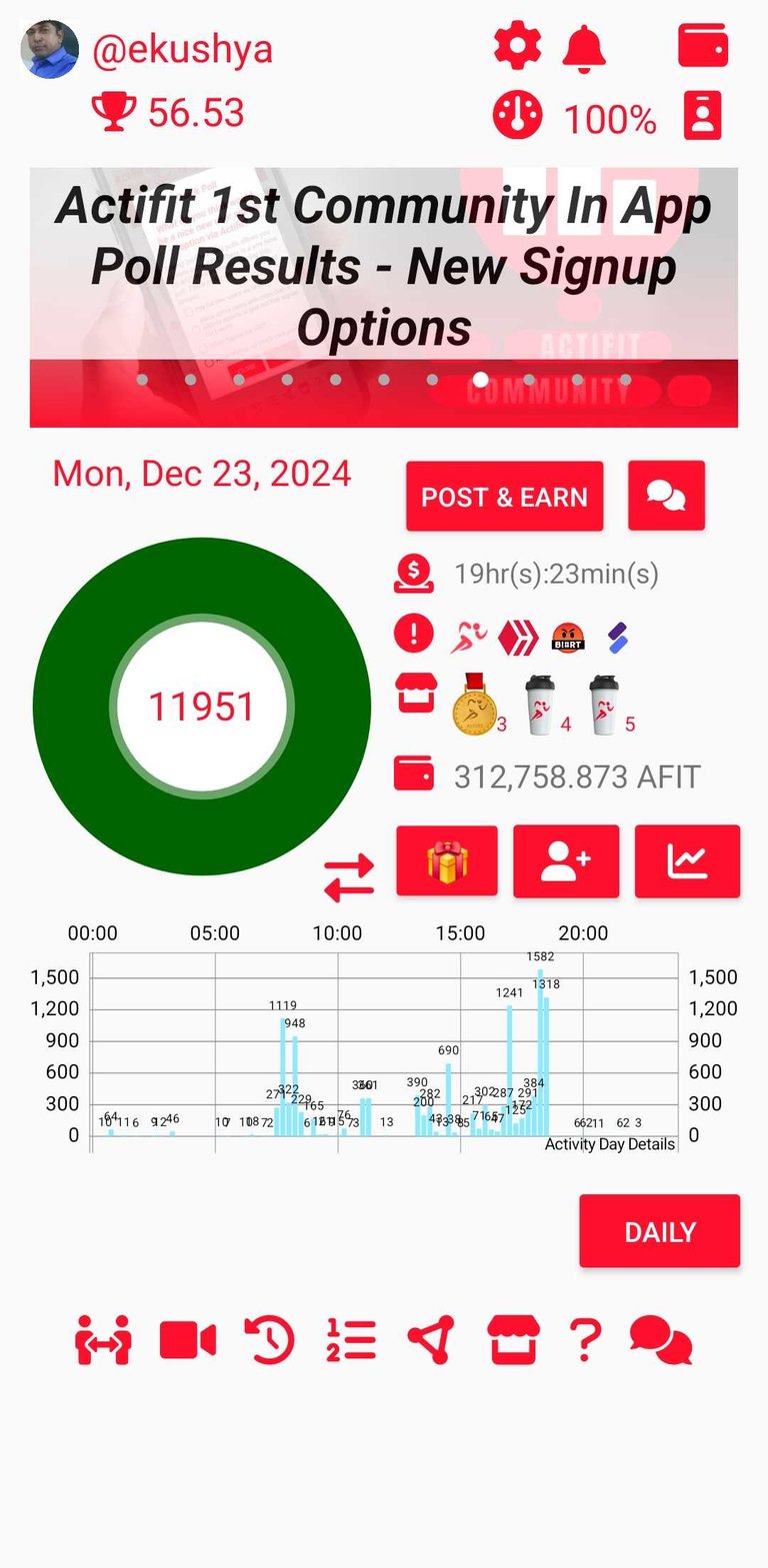Open the chat button beside POST & EARN
The image size is (768, 1568).
pos(666,496)
